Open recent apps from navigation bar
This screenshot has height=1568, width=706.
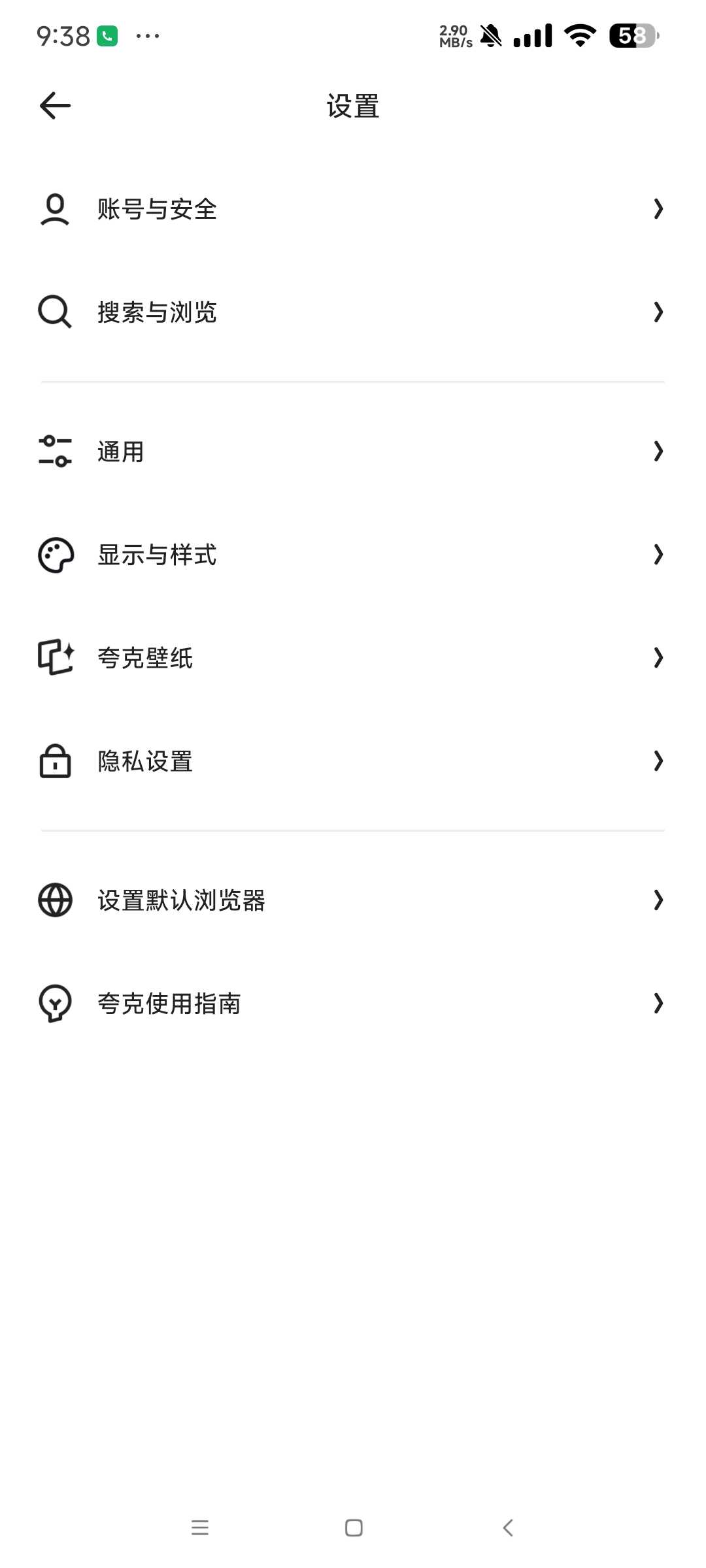tap(200, 1527)
